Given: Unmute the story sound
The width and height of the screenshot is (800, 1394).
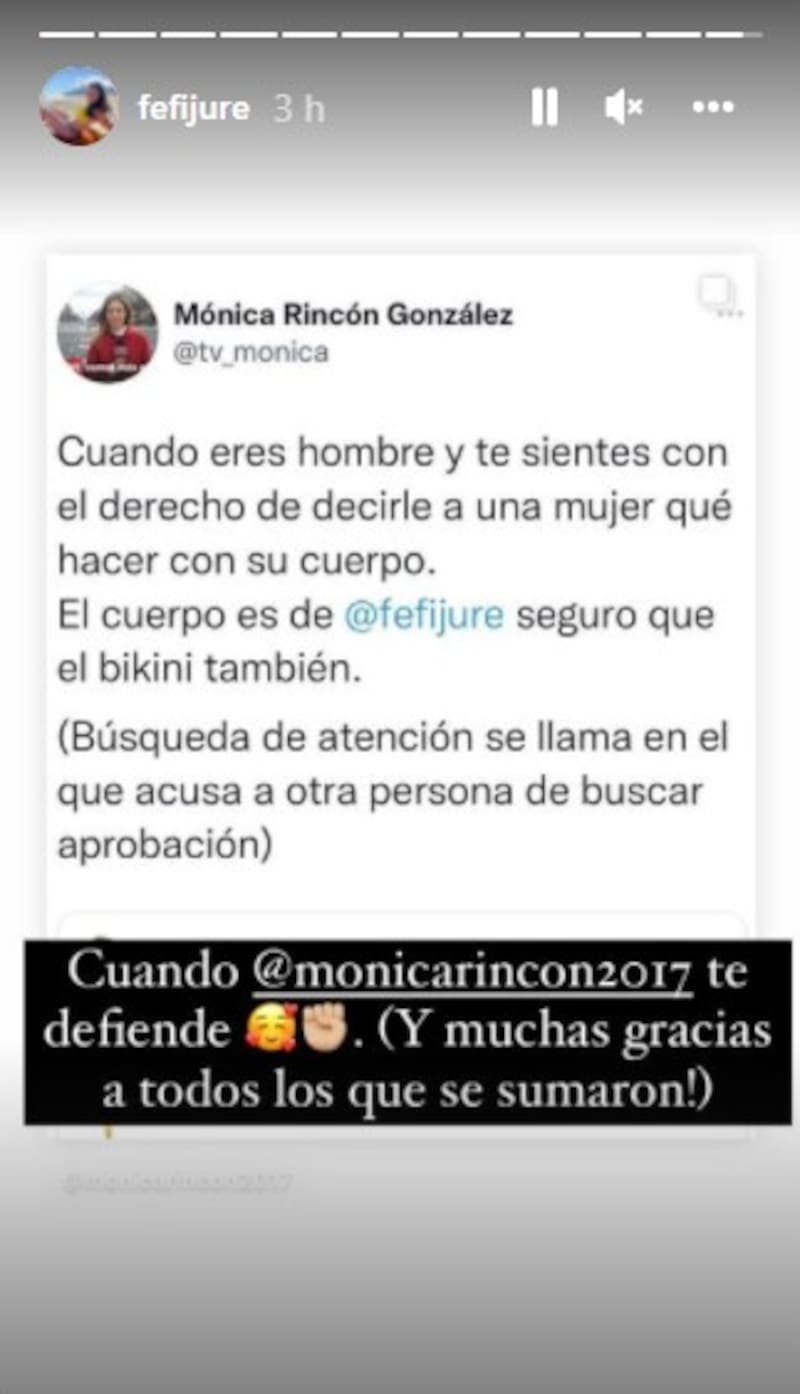Looking at the screenshot, I should pos(624,106).
